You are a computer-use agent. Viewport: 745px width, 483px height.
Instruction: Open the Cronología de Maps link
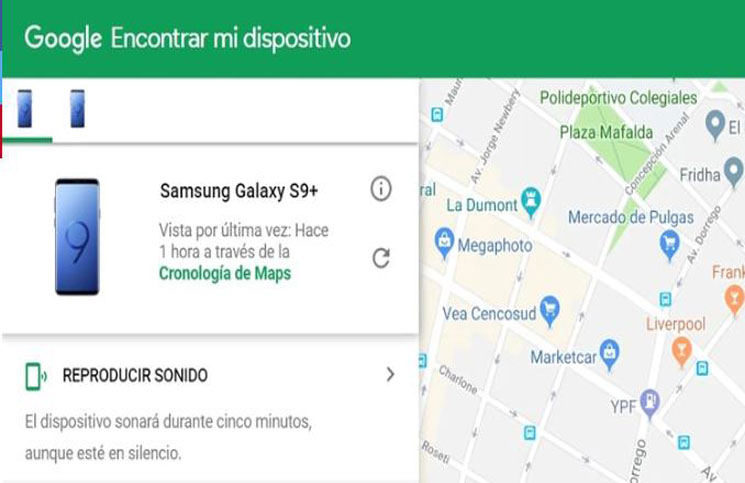(224, 273)
